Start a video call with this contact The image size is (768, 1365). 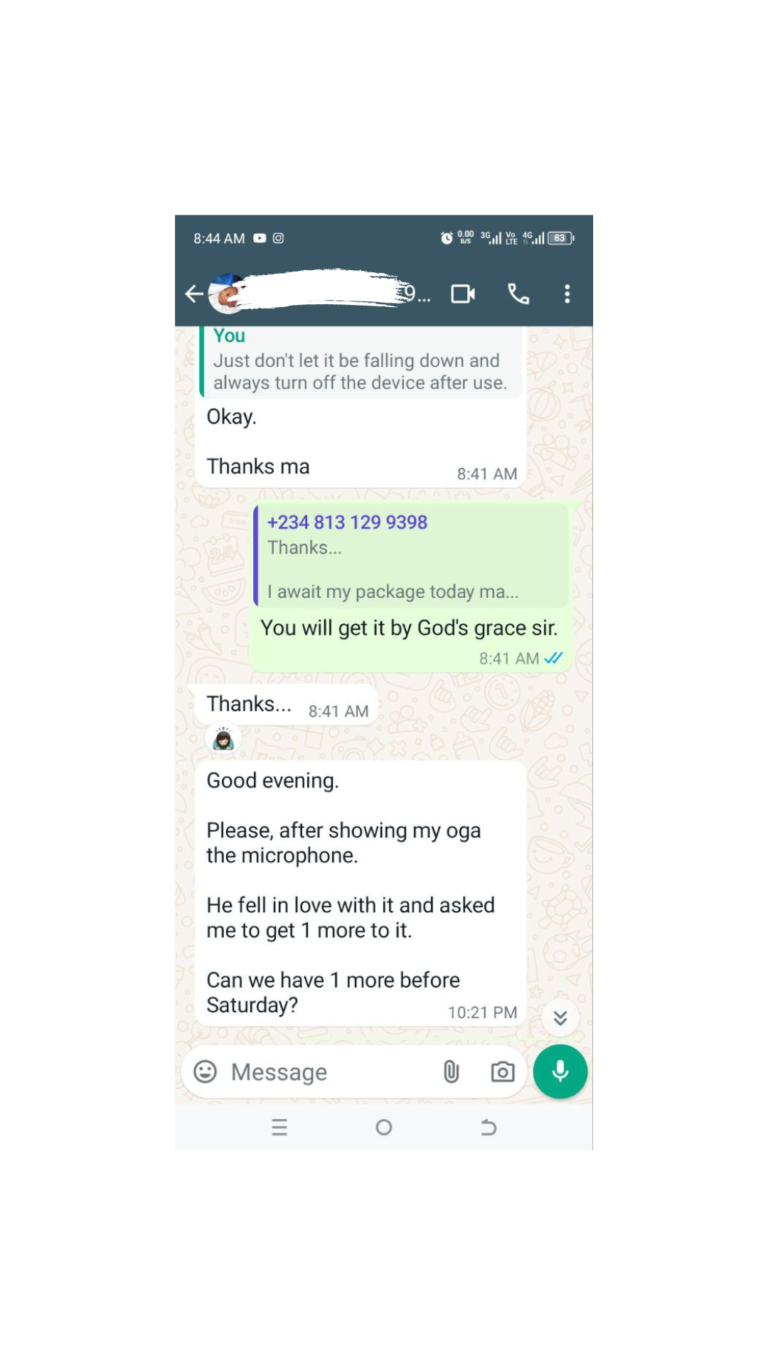463,294
